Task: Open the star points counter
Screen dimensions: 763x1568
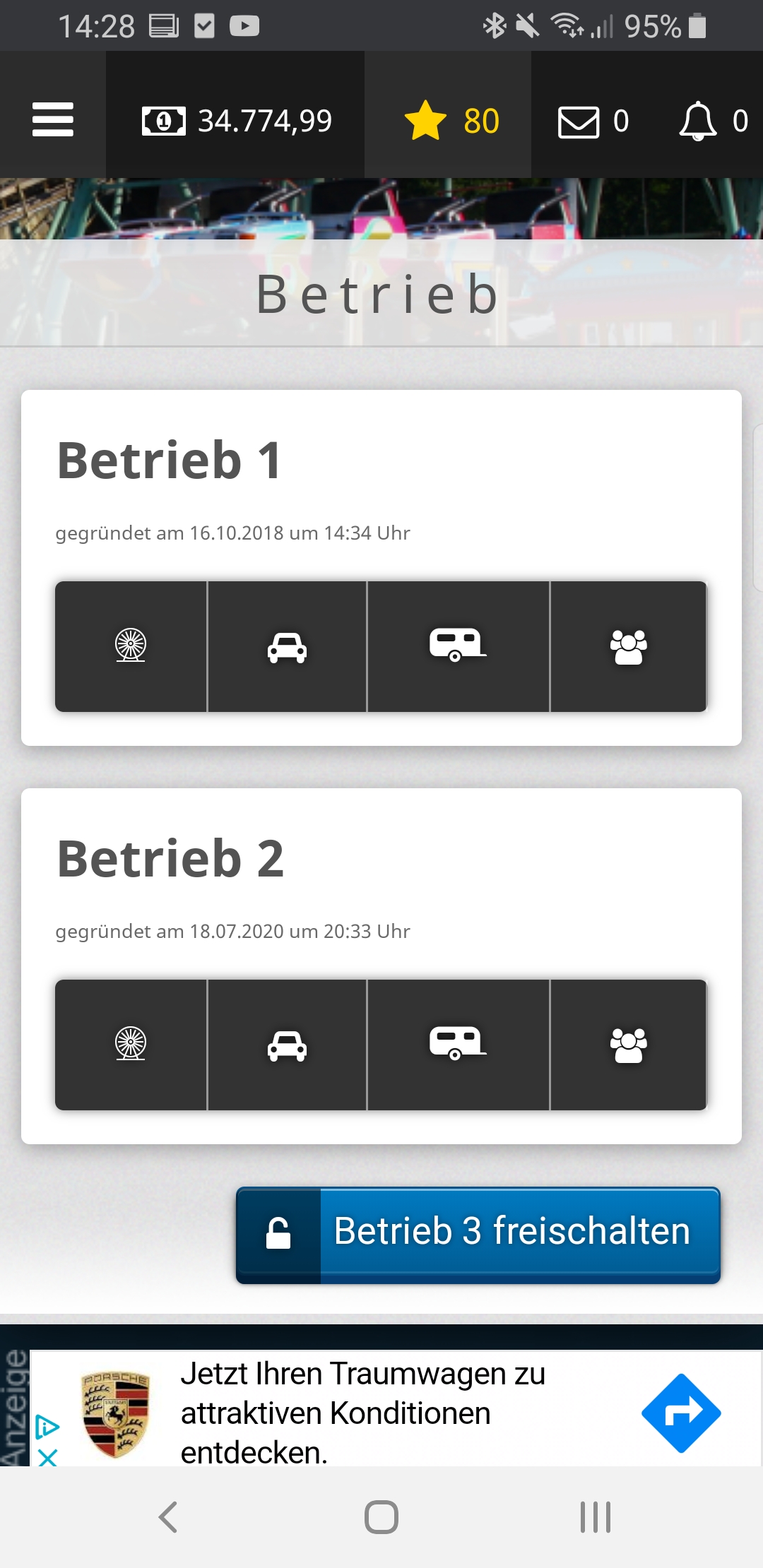Action: [451, 121]
